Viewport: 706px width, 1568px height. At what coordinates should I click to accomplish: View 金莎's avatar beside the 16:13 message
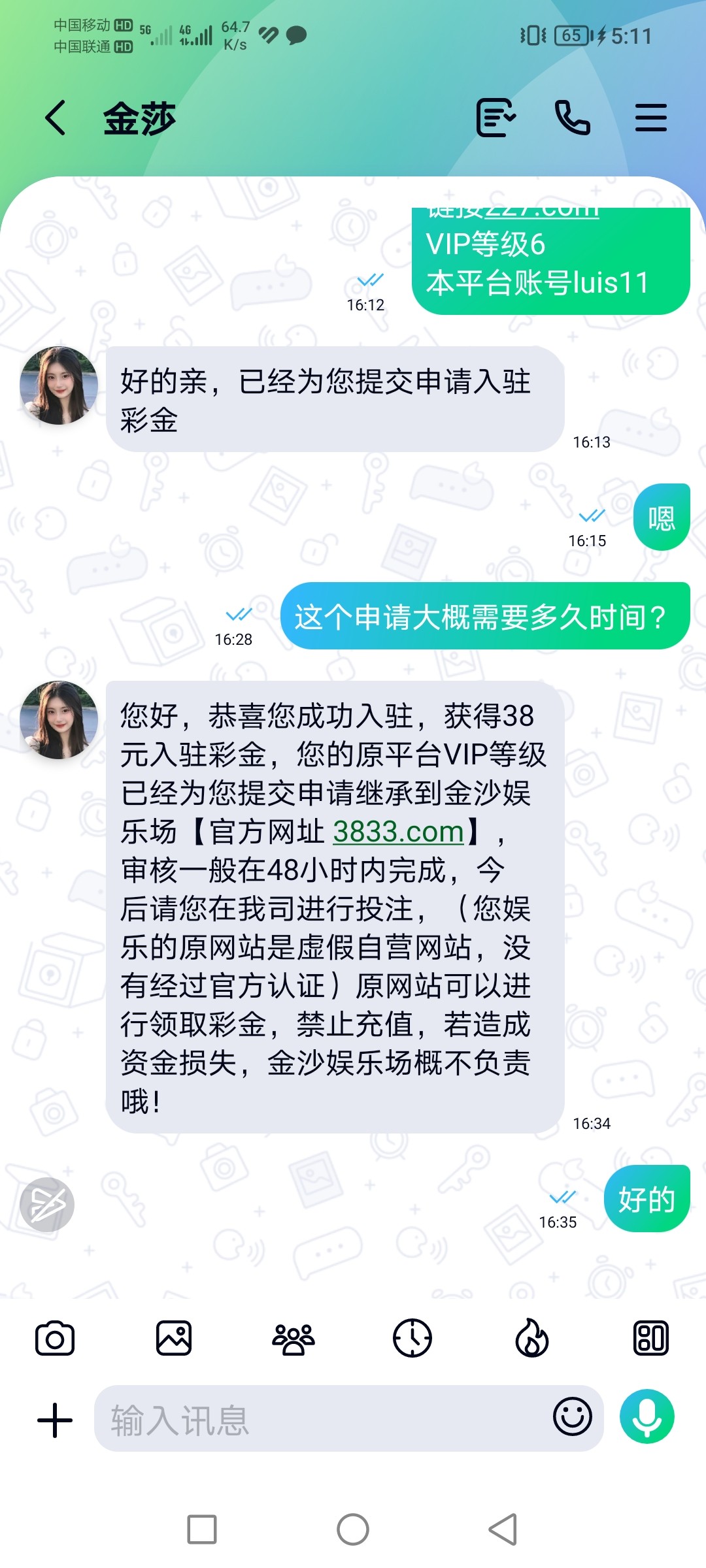click(59, 385)
